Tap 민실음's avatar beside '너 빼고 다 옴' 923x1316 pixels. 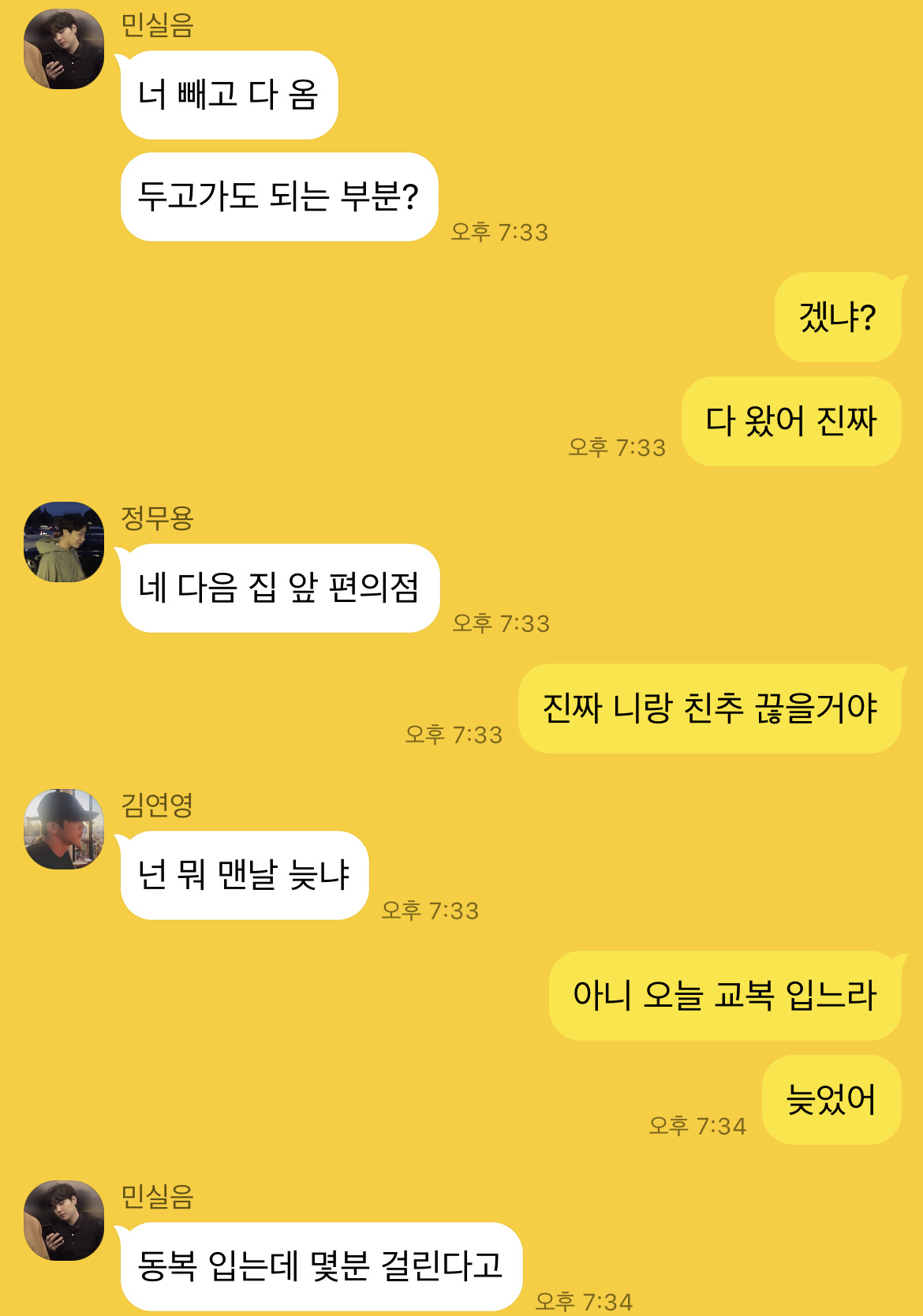[64, 49]
